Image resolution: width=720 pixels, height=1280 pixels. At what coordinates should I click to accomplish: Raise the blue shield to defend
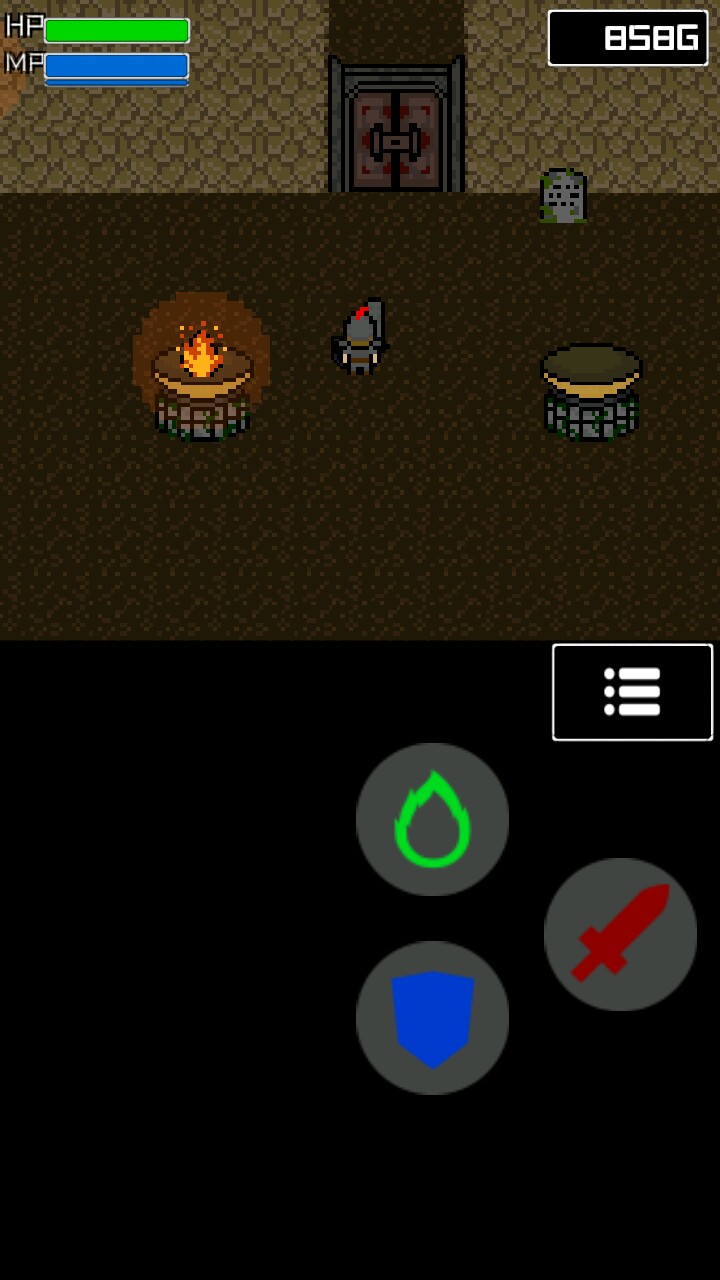point(432,1017)
